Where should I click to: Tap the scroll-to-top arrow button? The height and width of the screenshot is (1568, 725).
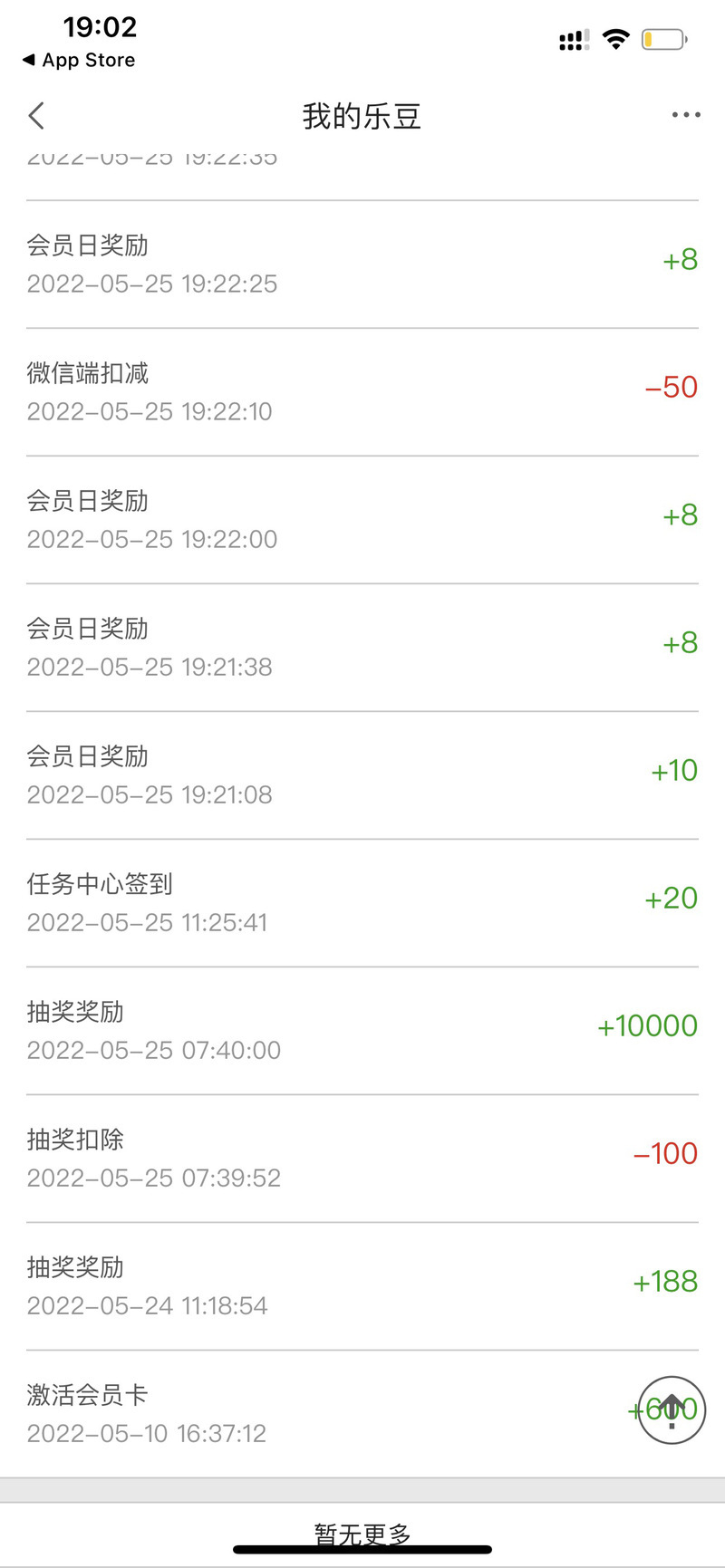coord(672,1409)
